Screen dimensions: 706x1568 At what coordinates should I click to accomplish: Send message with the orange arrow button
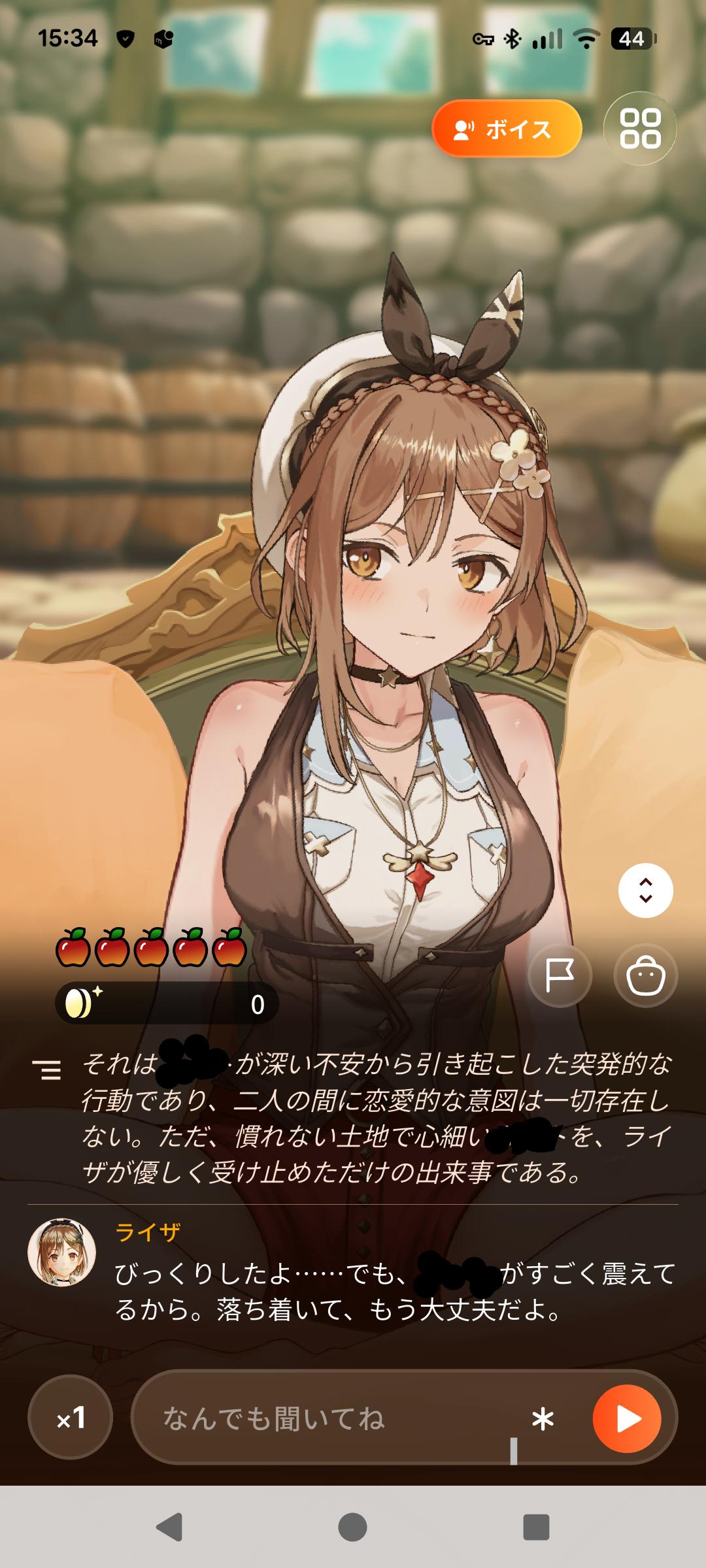pos(627,1418)
